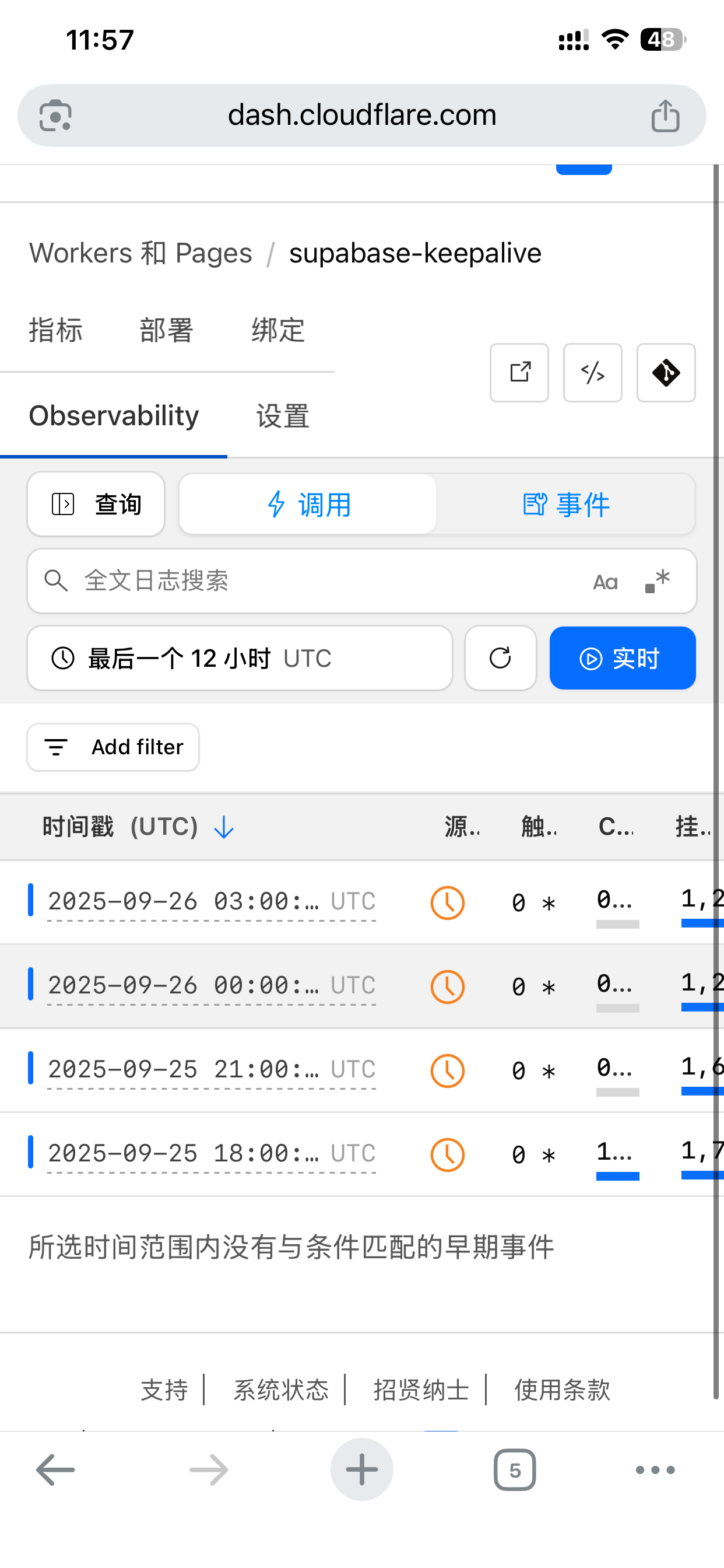Add a filter to logs

(x=113, y=747)
